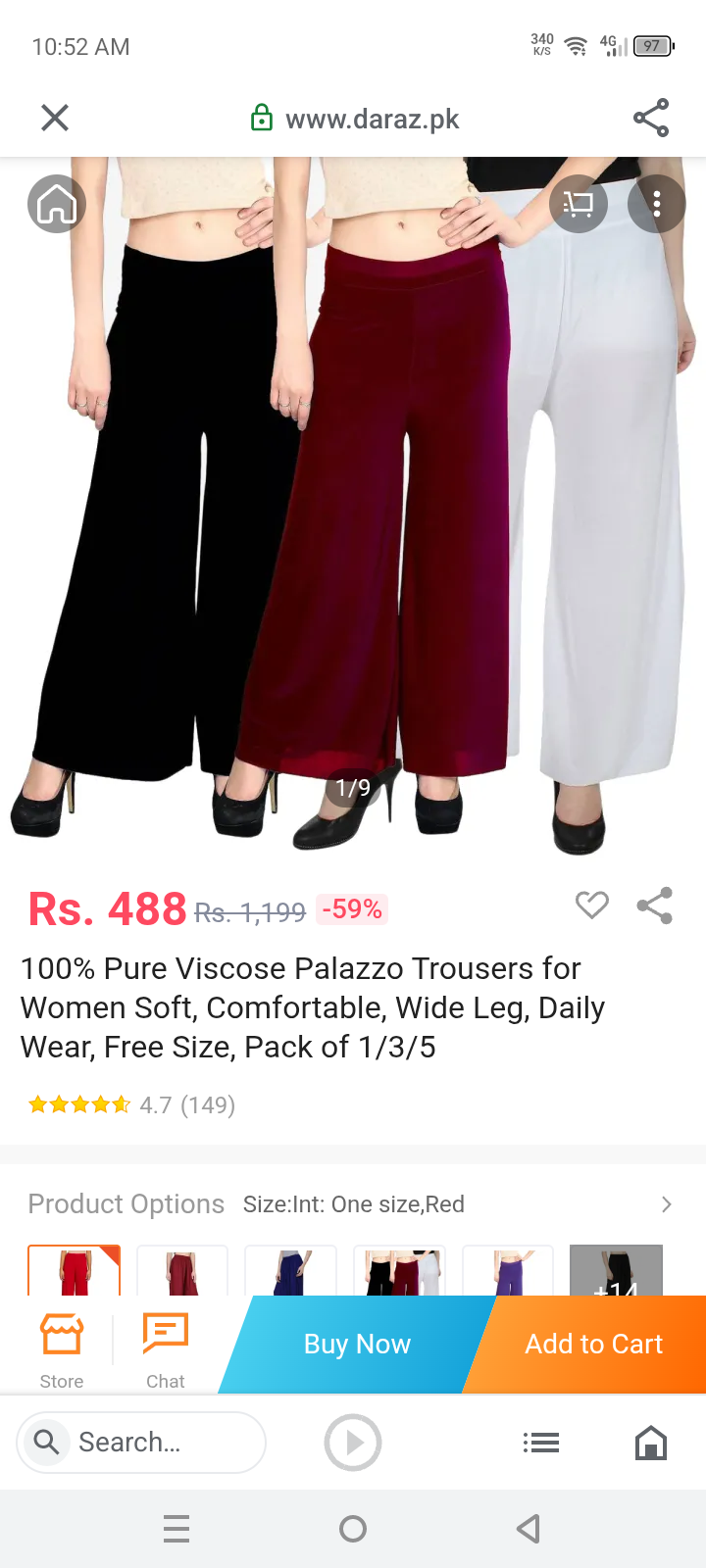The height and width of the screenshot is (1568, 706).
Task: Tap the circular play button in the bottom bar
Action: [x=353, y=1443]
